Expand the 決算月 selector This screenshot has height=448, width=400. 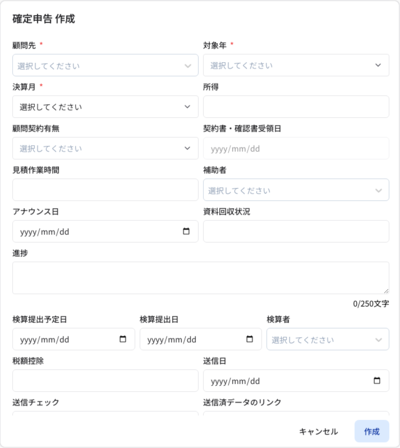[x=105, y=107]
